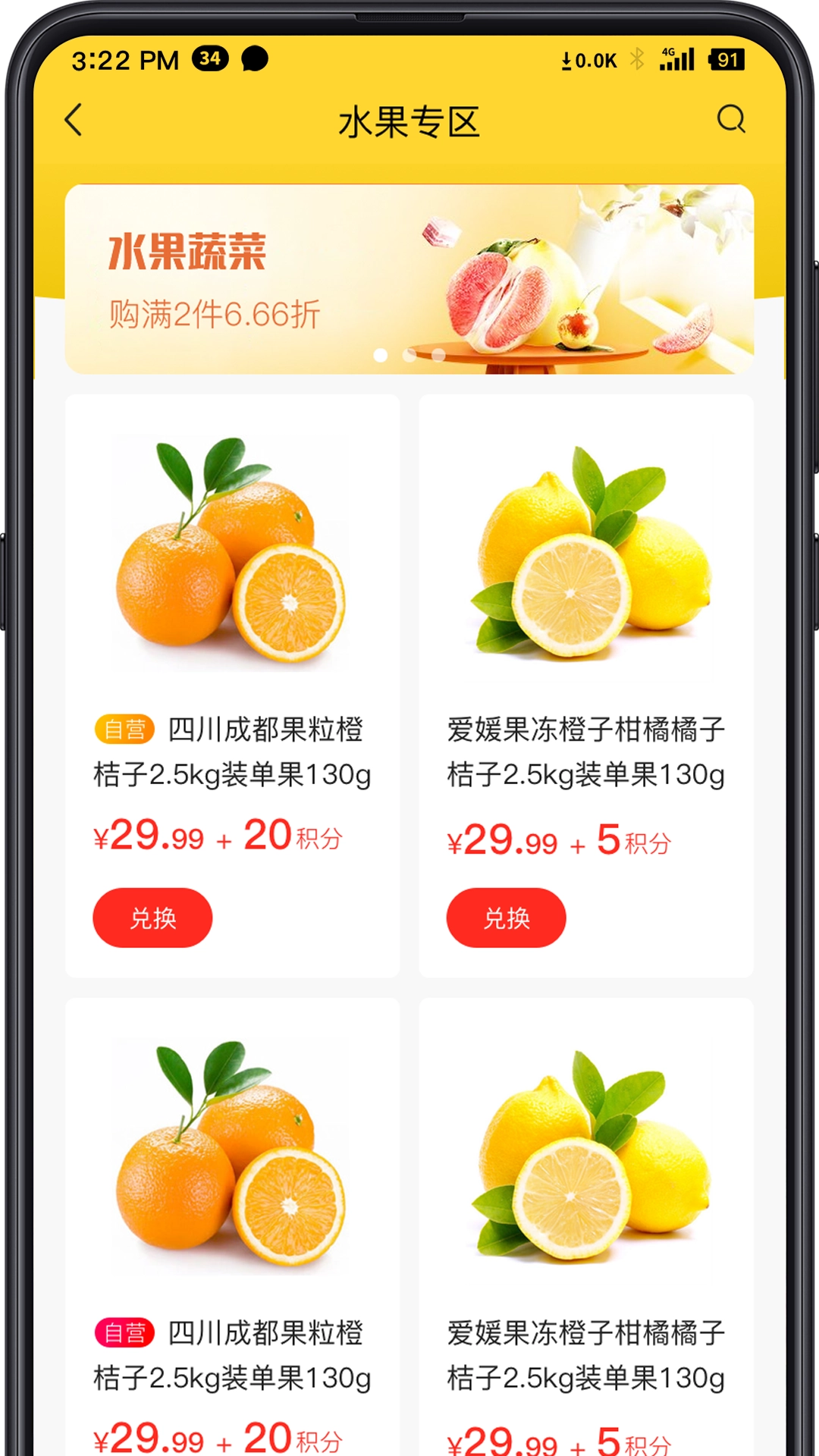Open search from the 水果专区 title bar
Viewport: 819px width, 1456px height.
pos(730,120)
